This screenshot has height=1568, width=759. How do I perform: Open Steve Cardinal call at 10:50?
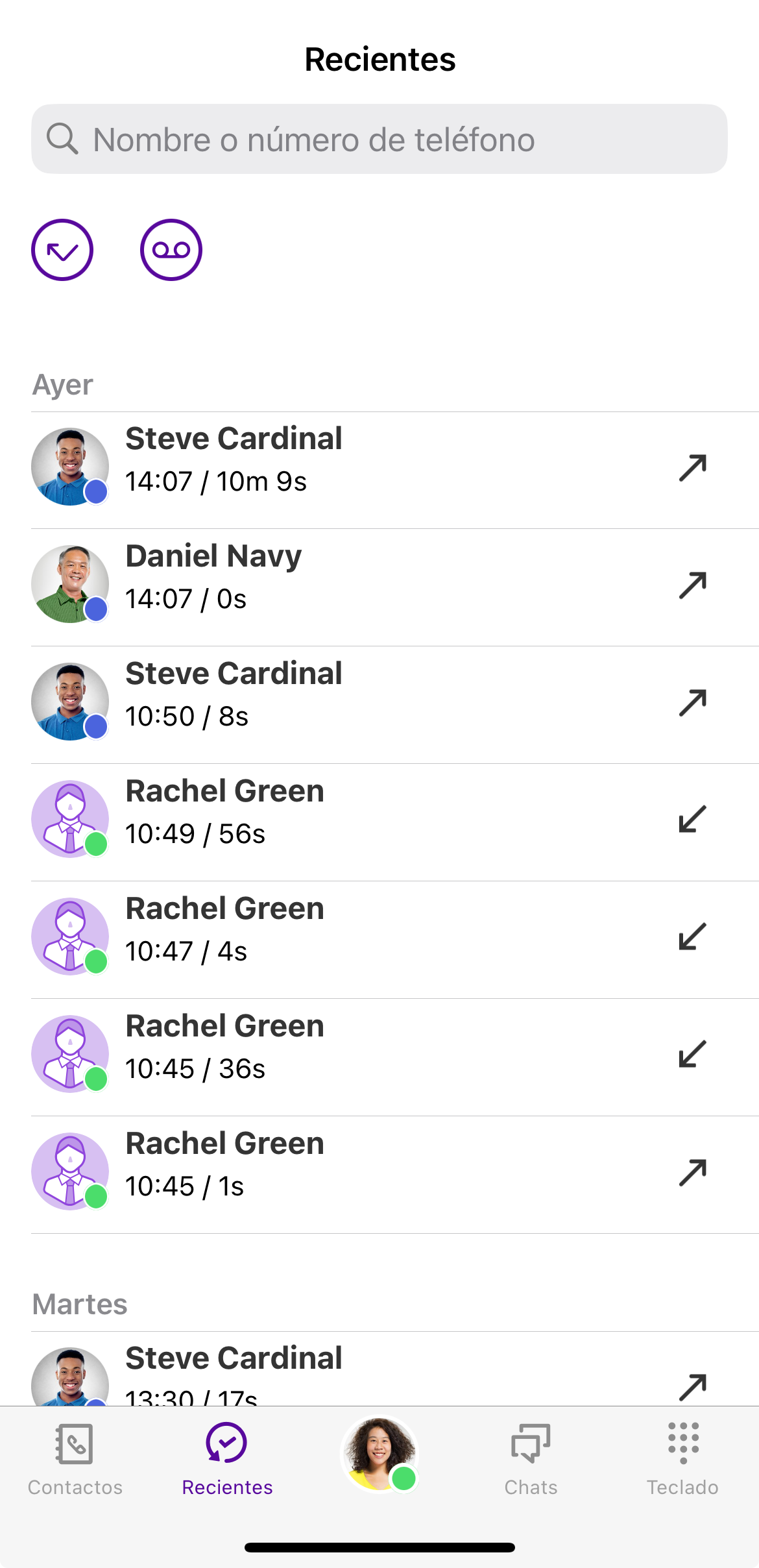coord(379,702)
